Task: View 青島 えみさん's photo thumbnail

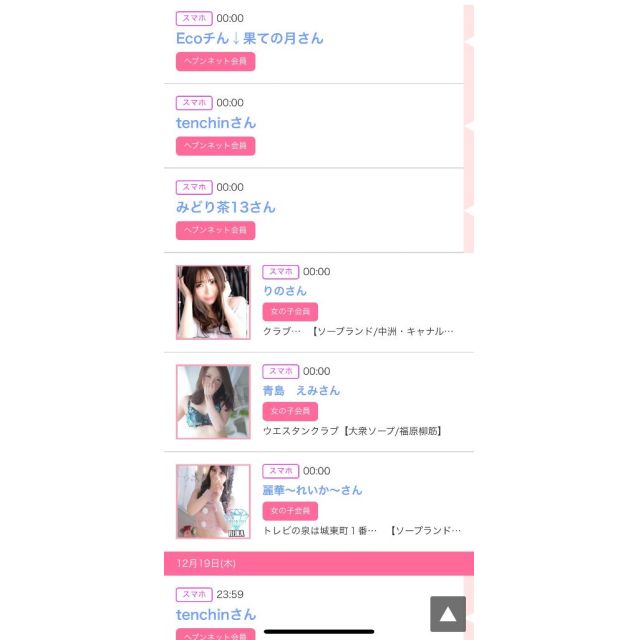Action: [213, 402]
